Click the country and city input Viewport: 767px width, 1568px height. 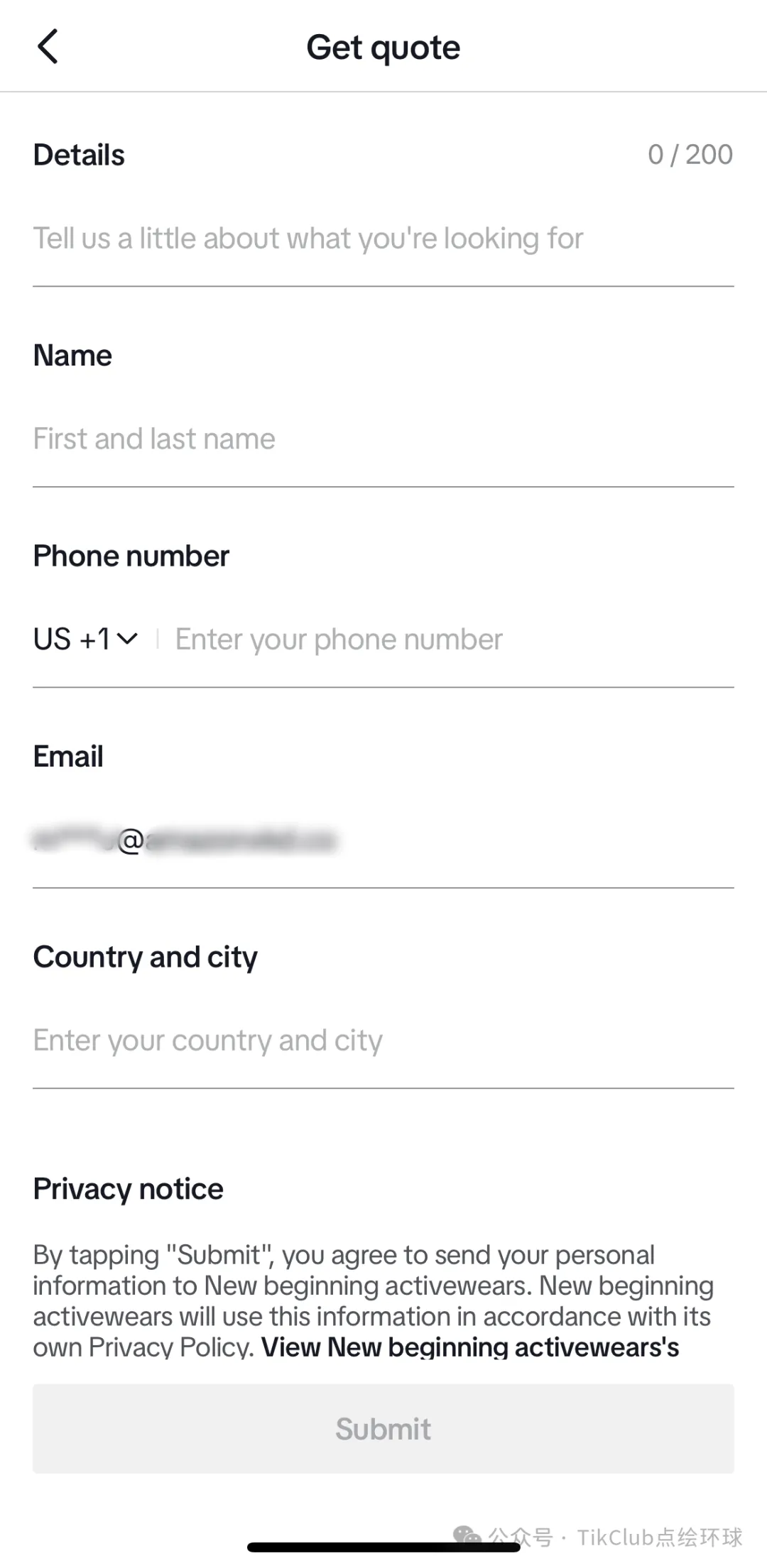(x=284, y=1040)
